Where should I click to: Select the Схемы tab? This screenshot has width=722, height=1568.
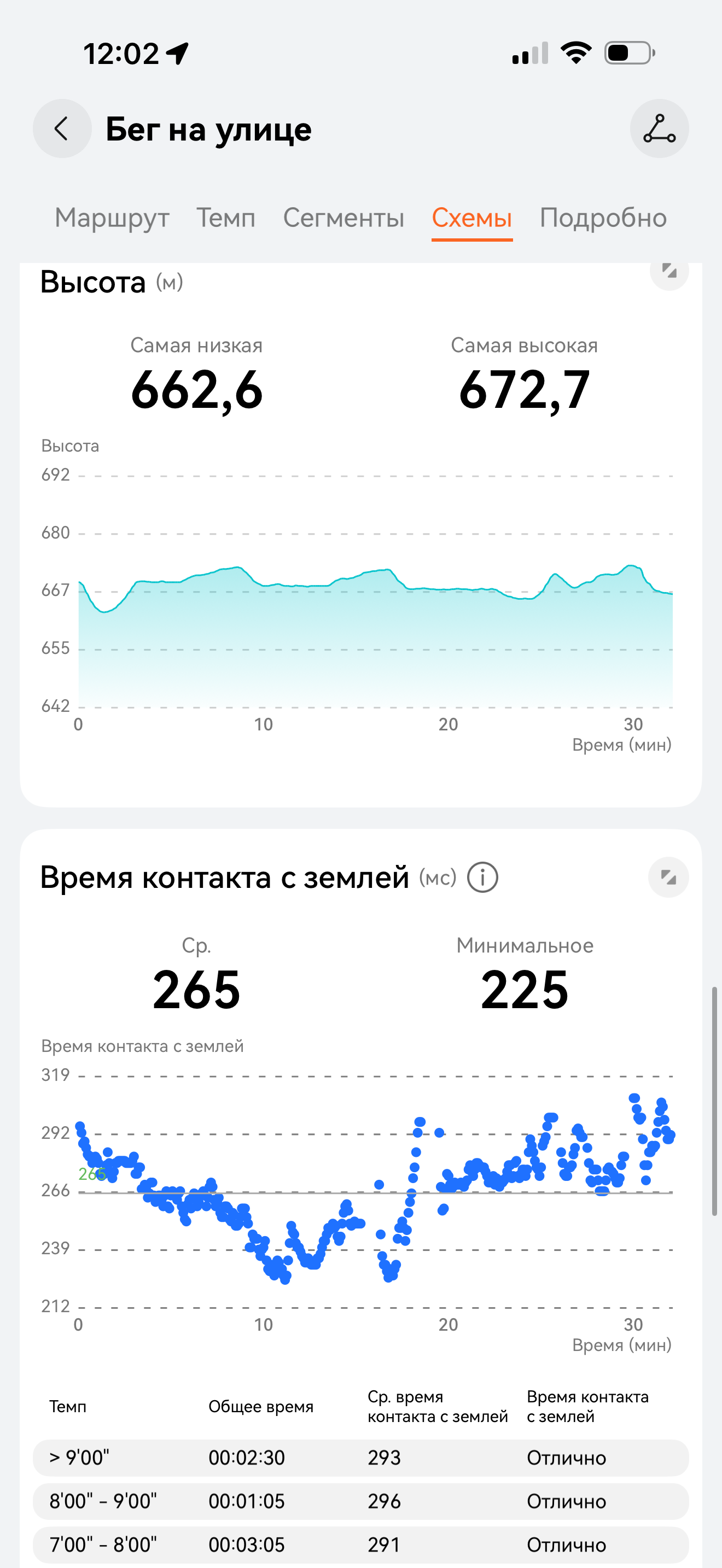[472, 218]
